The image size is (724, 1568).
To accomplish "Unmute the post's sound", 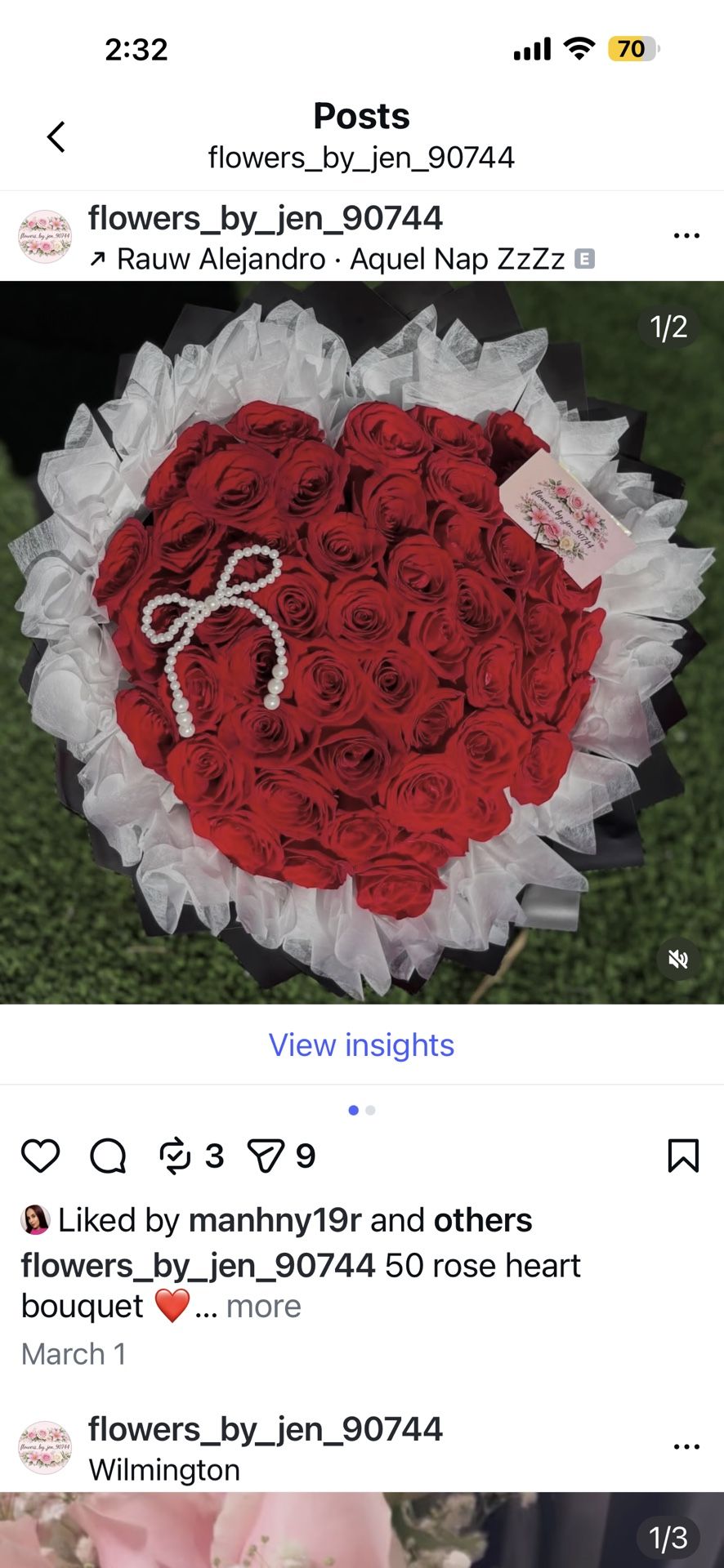I will [x=678, y=959].
